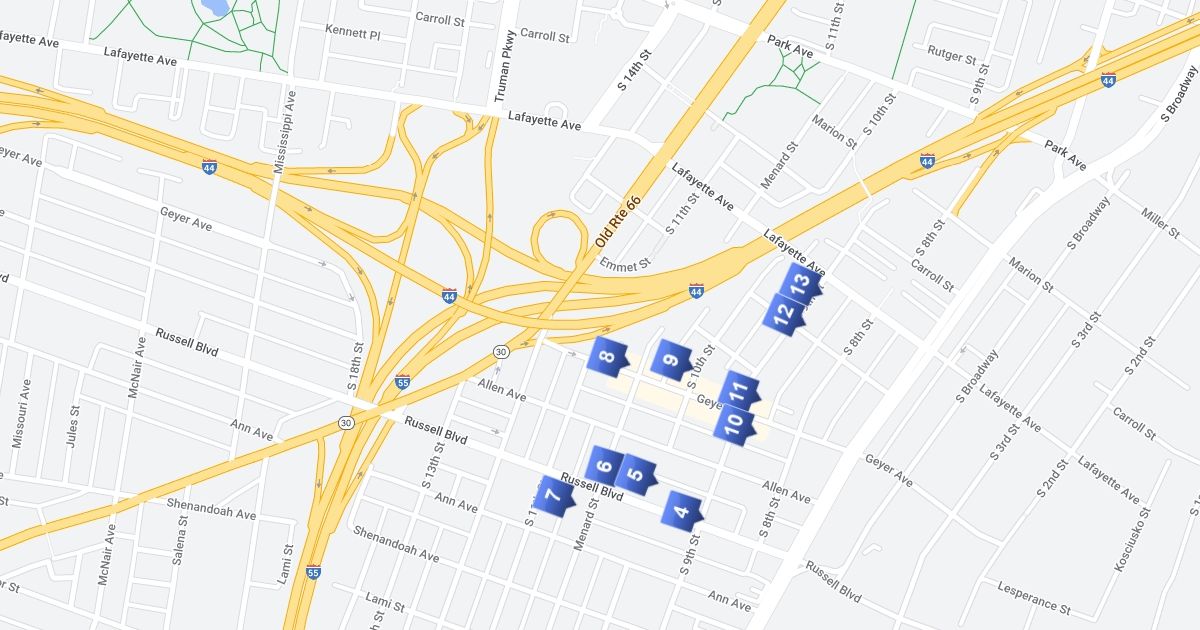Select location pin number 9

pos(670,359)
